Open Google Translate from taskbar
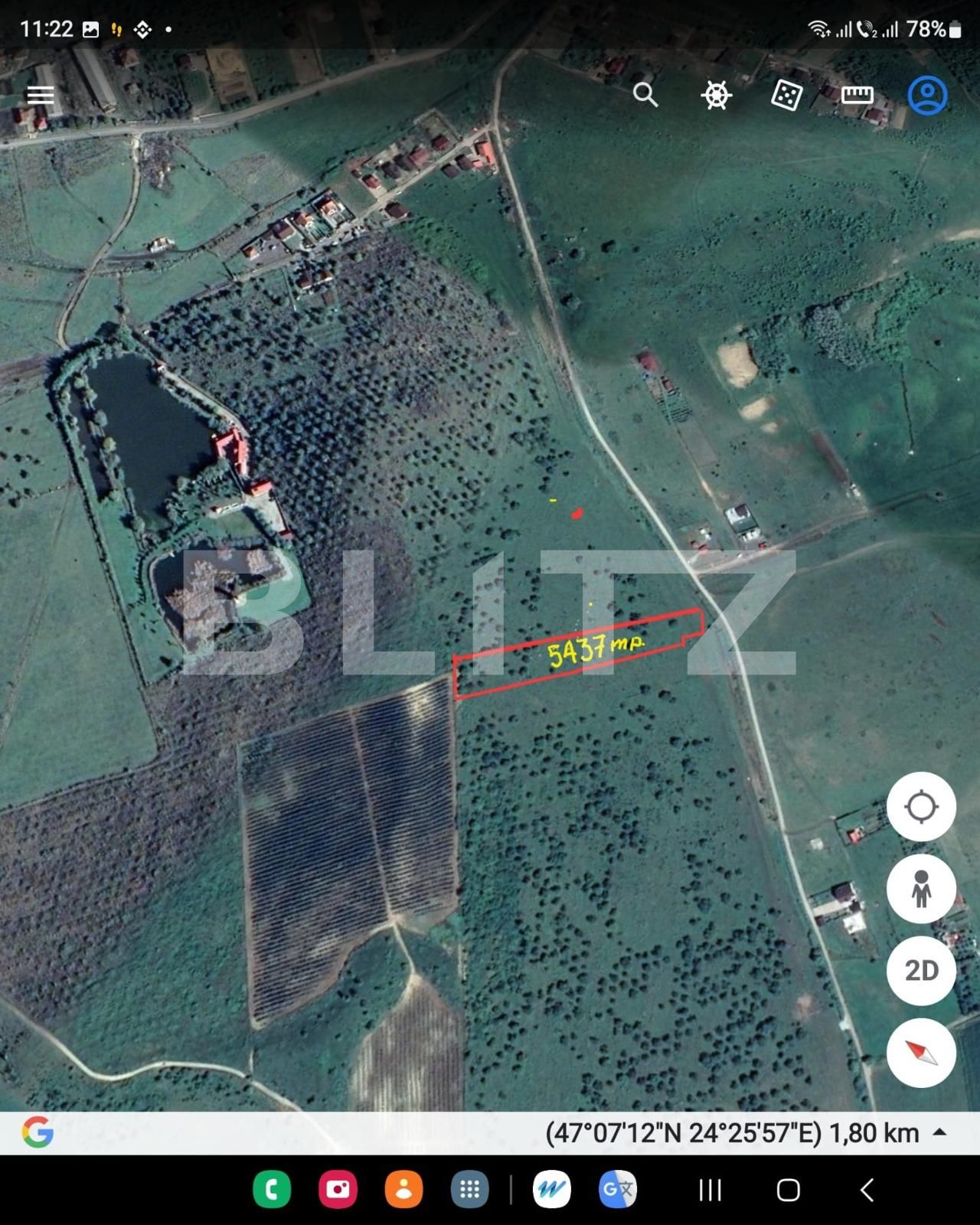Viewport: 980px width, 1225px height. 617,1190
